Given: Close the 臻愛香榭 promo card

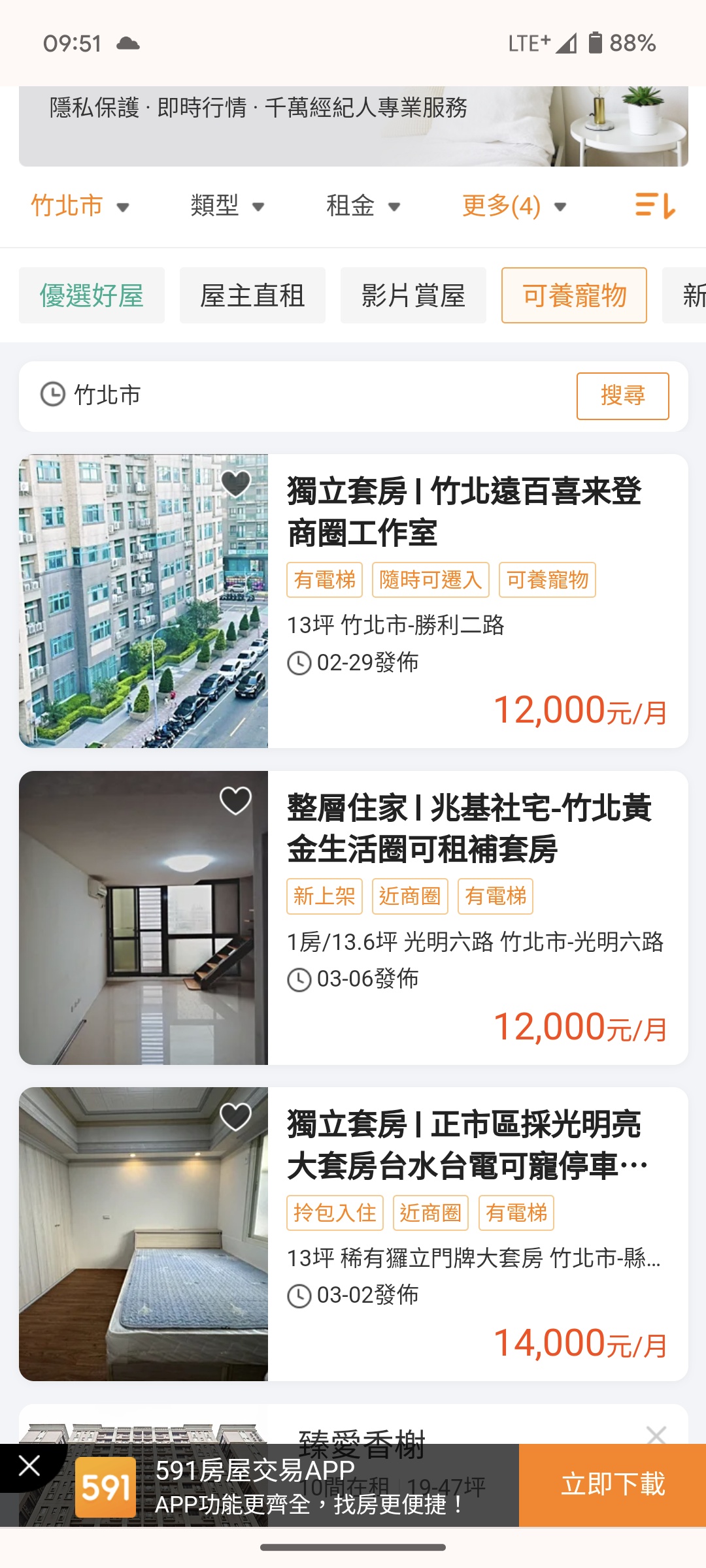Looking at the screenshot, I should click(656, 1435).
